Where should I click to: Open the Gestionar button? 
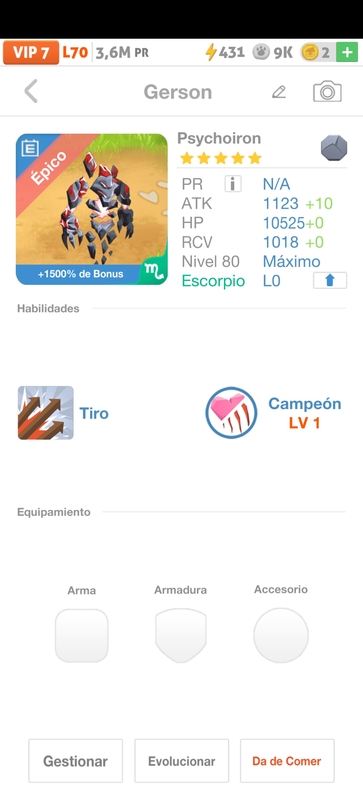(x=76, y=761)
